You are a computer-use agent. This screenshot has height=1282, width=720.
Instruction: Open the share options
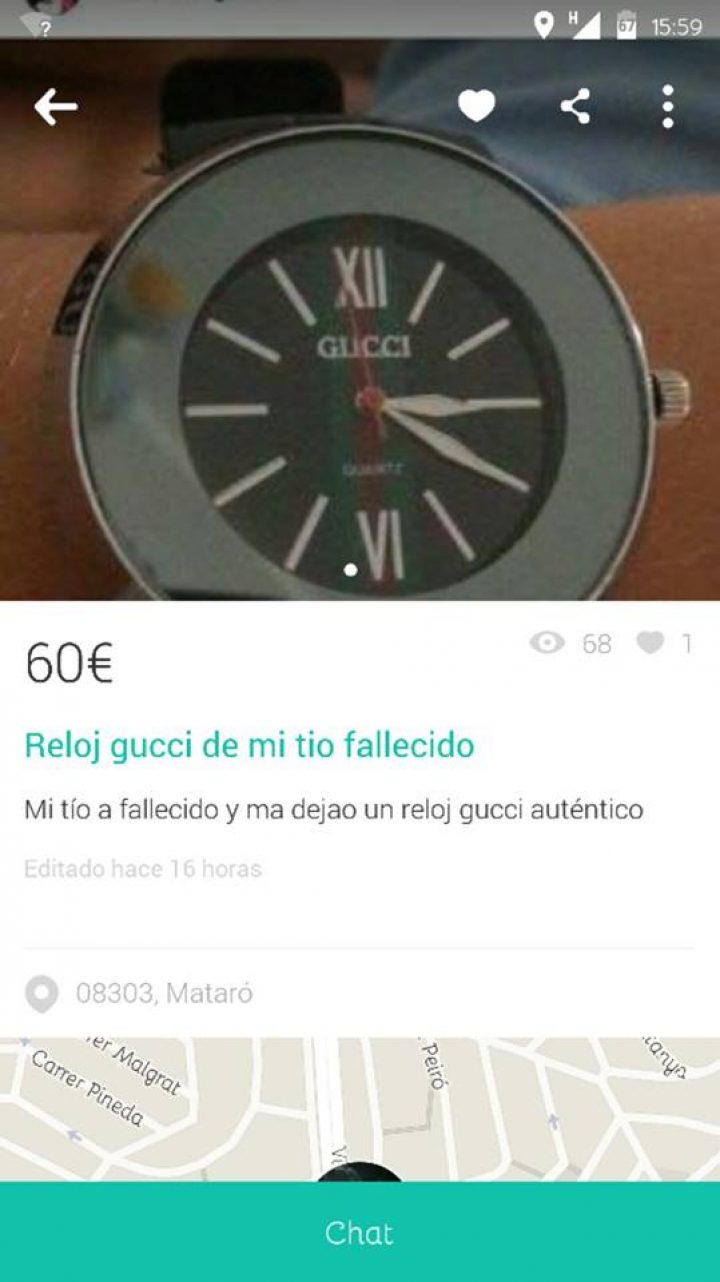[x=575, y=105]
